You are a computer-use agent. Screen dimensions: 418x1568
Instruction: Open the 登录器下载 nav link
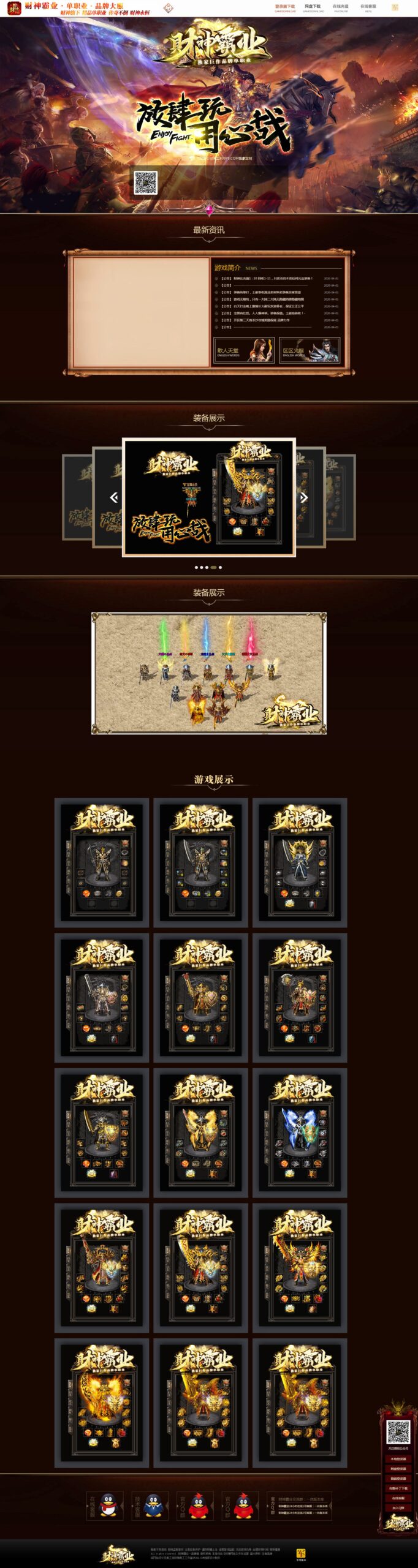[x=285, y=7]
